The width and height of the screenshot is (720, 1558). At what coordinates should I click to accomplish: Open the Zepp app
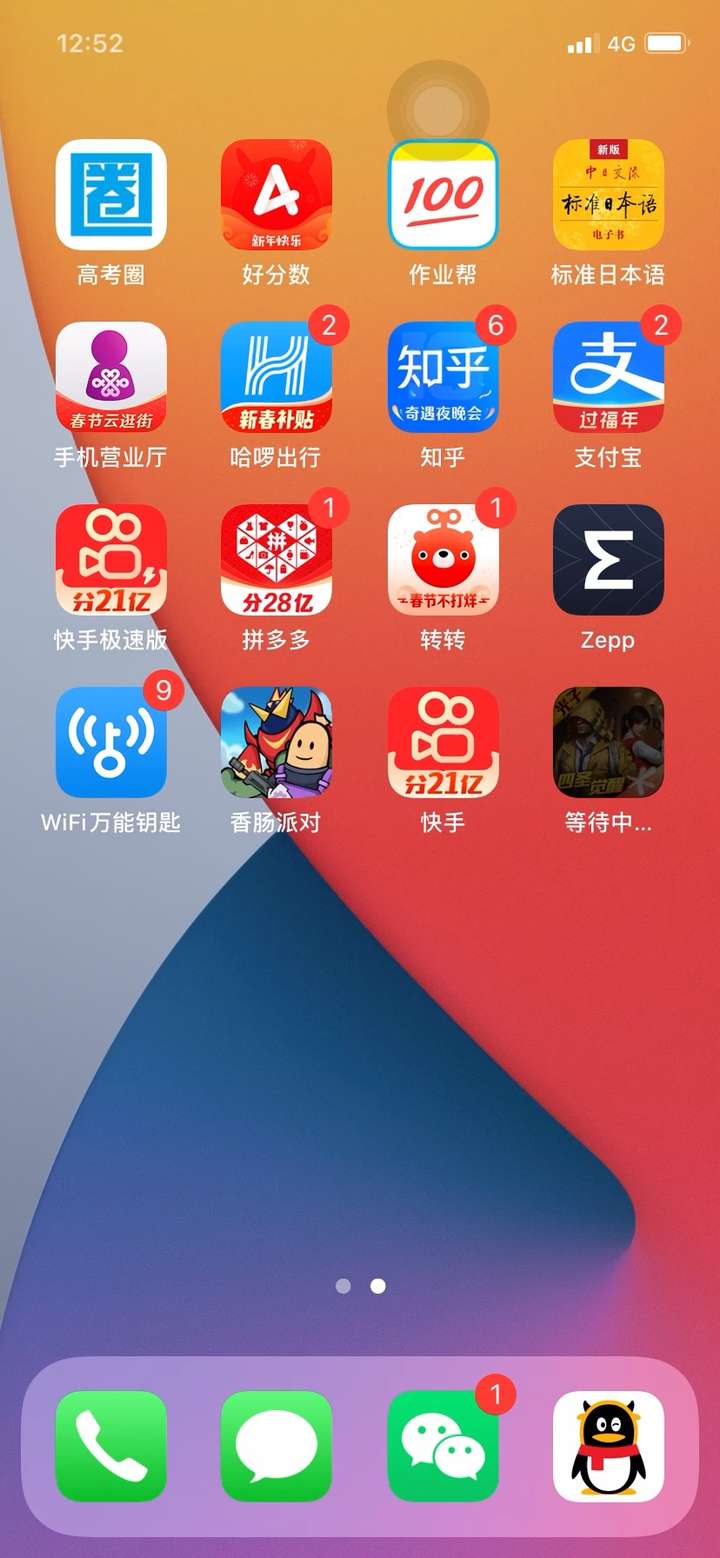tap(608, 560)
